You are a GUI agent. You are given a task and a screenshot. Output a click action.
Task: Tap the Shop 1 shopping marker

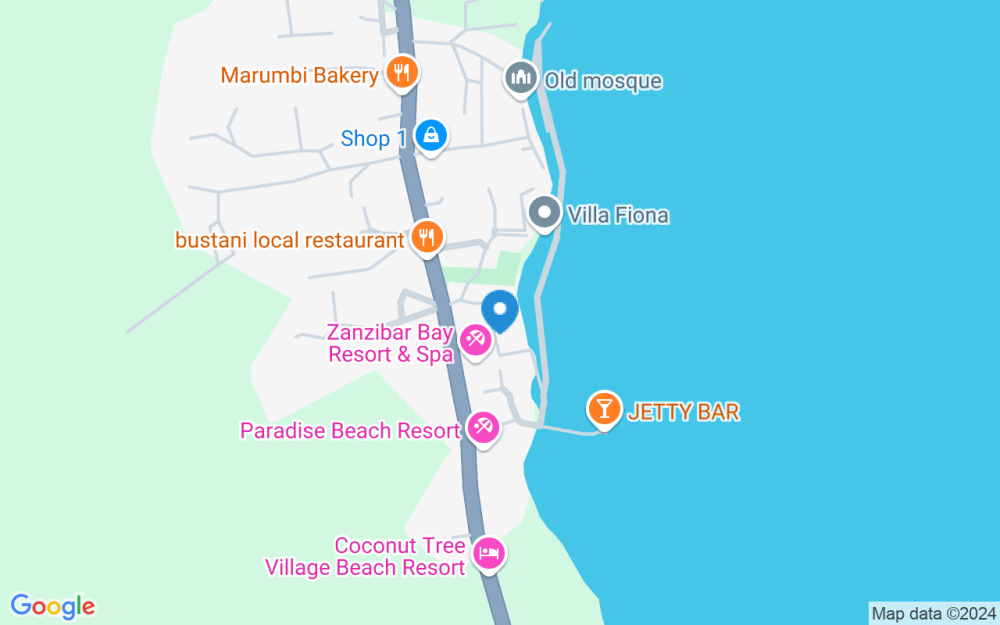coord(431,136)
